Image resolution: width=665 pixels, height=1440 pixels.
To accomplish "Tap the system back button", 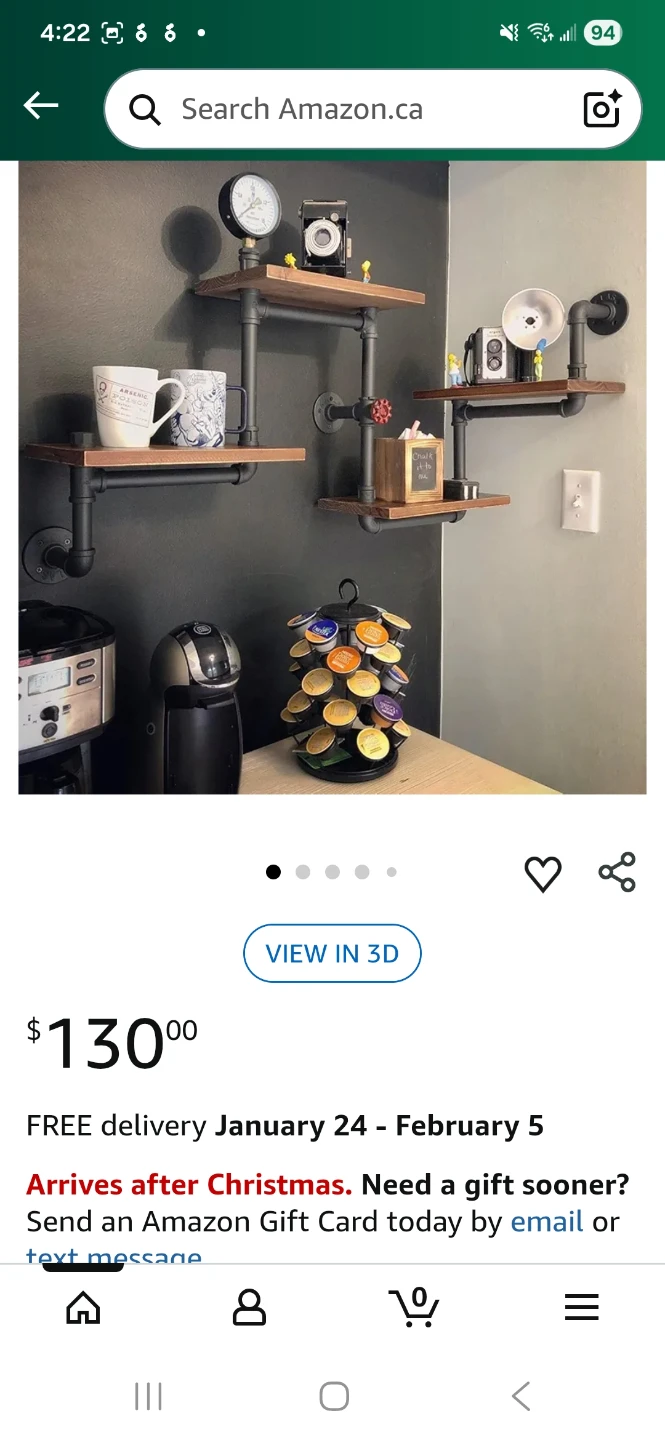I will click(x=520, y=1396).
